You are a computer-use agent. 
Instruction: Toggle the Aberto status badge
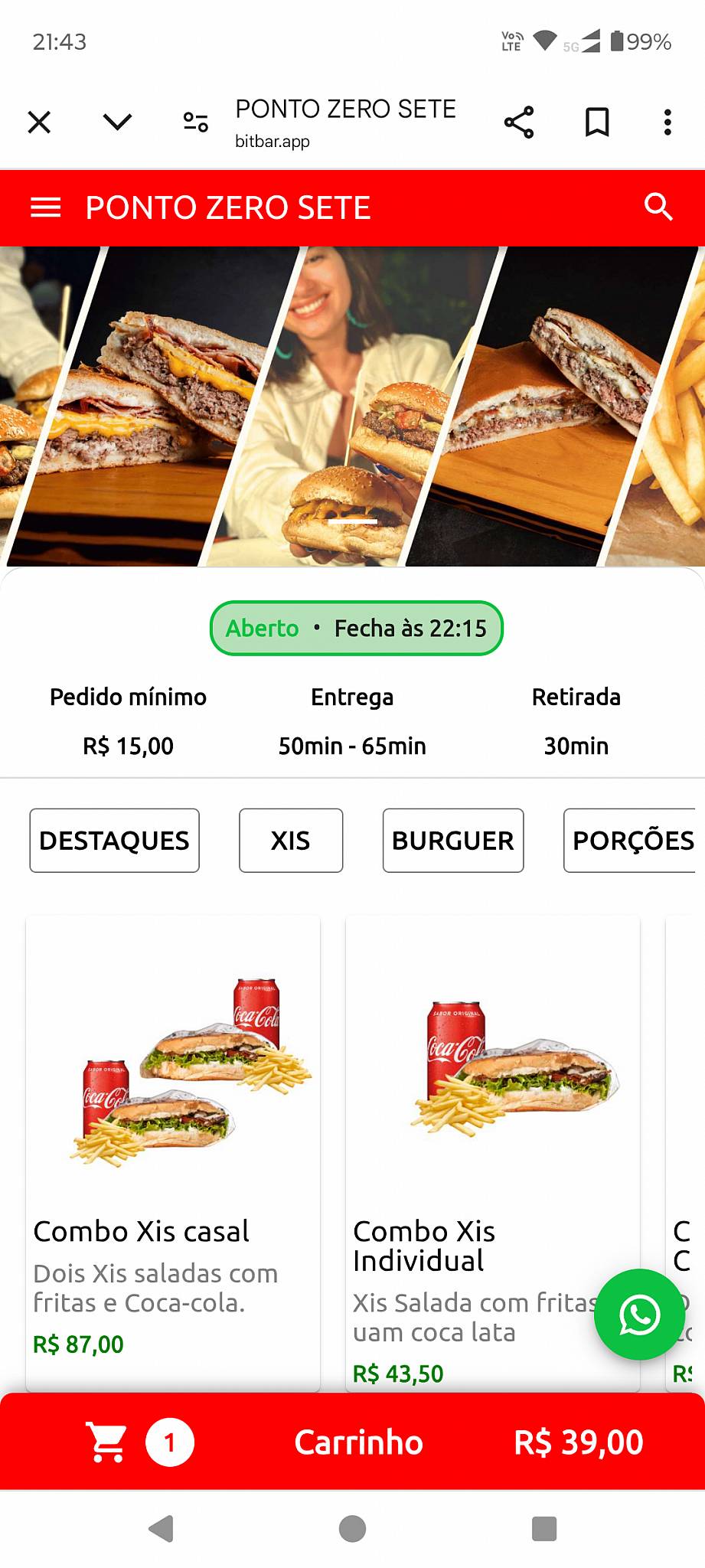coord(356,627)
